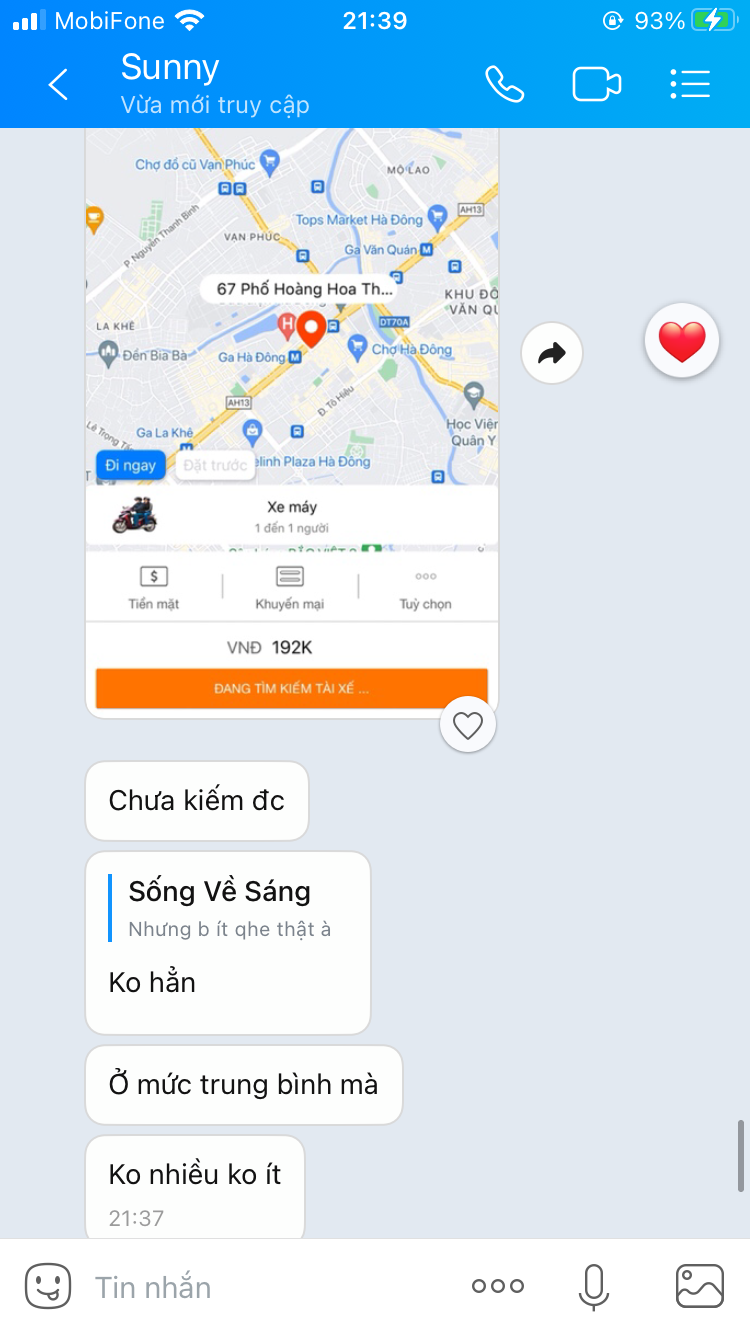The image size is (750, 1334).
Task: Open Sunny's profile from the header
Action: click(215, 84)
